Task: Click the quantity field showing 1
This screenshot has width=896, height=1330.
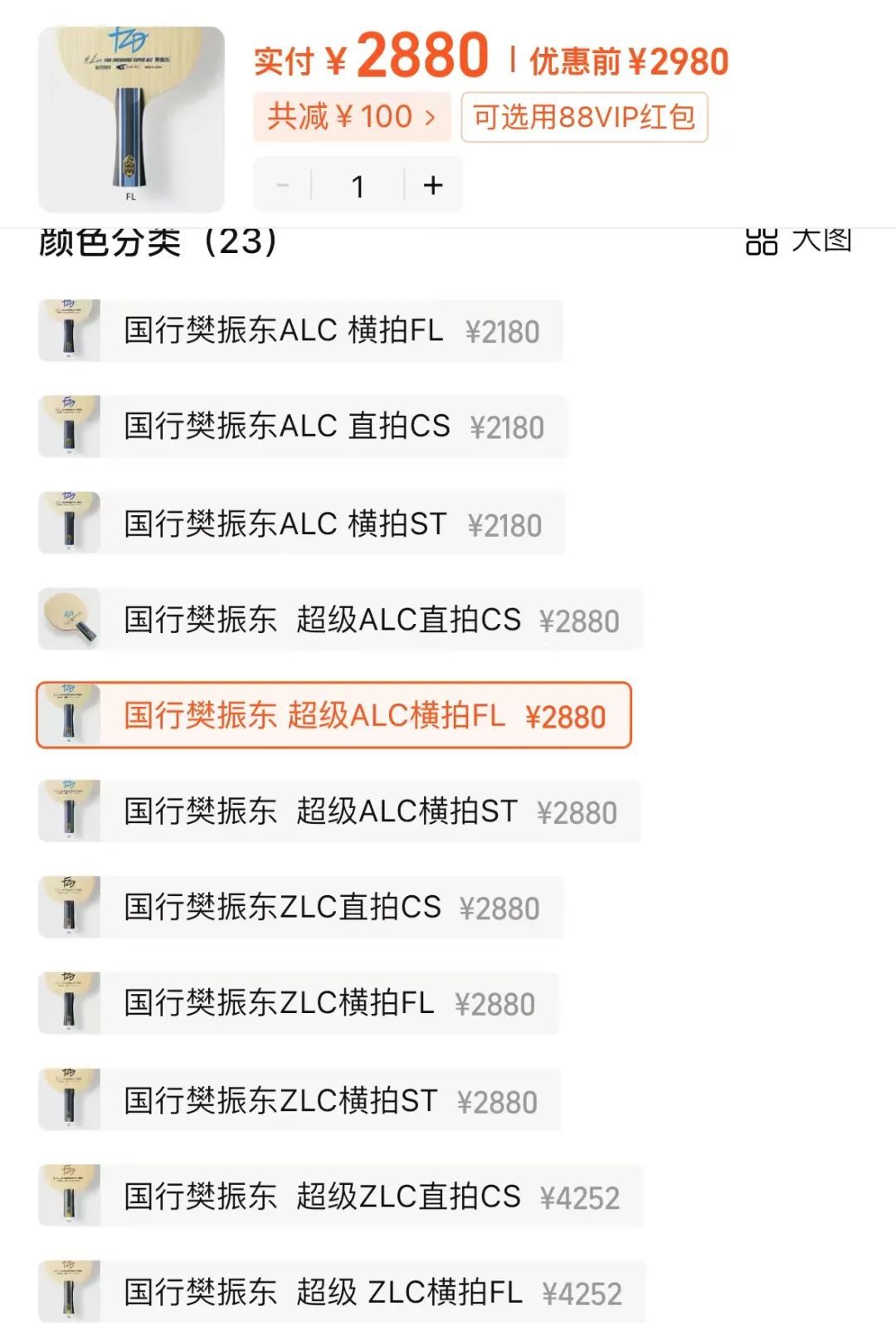Action: click(357, 185)
